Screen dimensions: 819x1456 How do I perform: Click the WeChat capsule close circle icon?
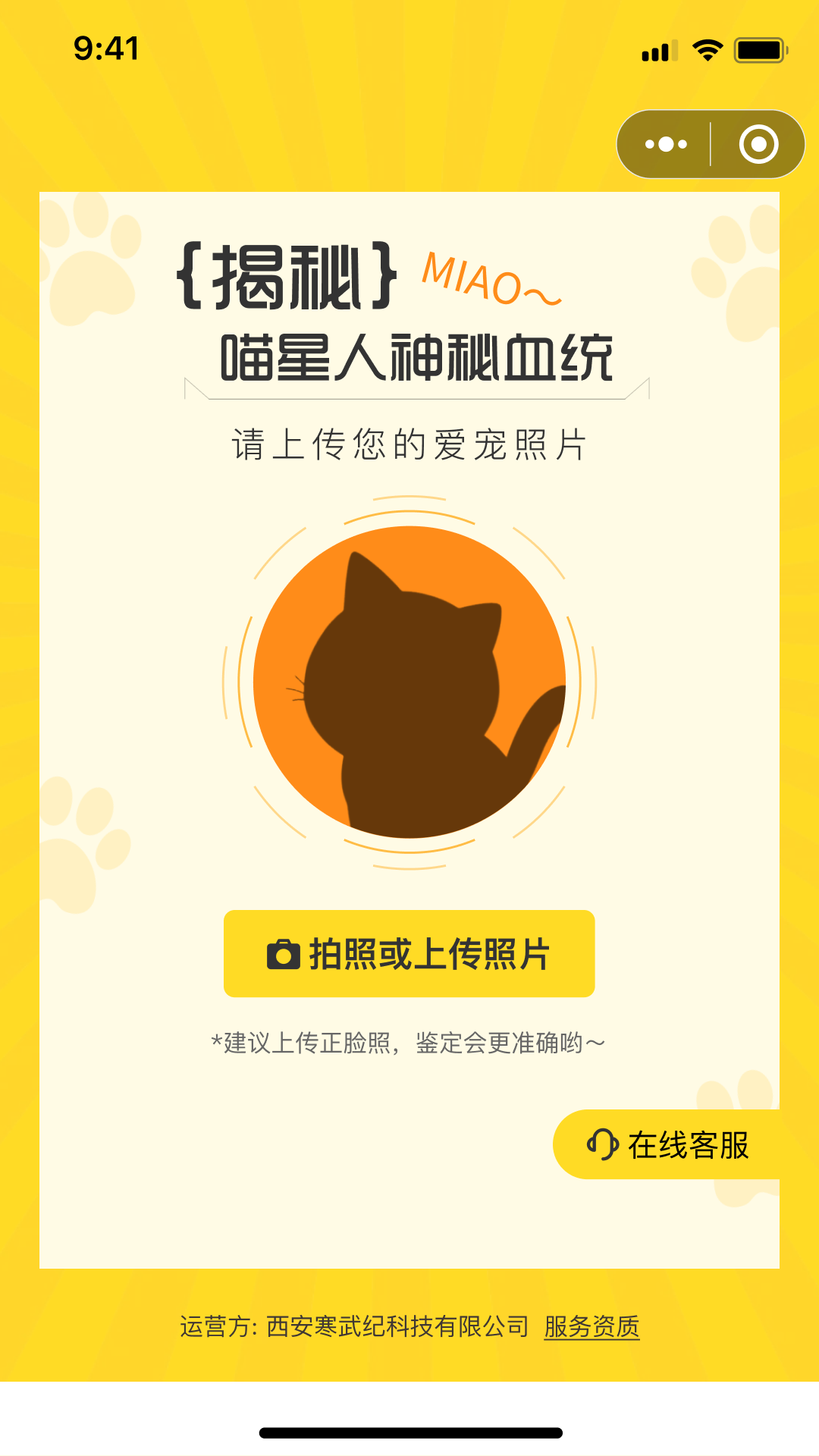758,144
